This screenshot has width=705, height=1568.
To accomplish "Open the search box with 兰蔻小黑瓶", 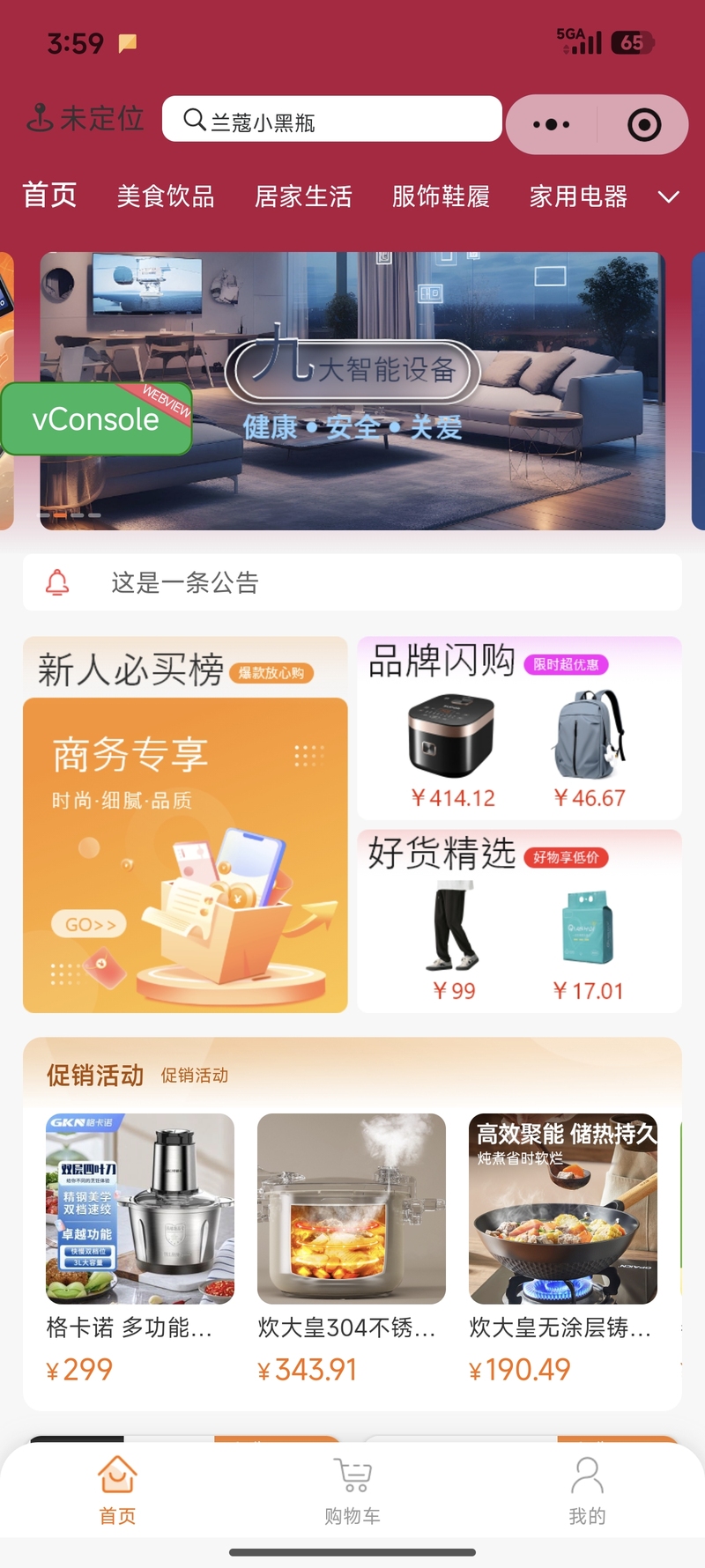I will [331, 120].
